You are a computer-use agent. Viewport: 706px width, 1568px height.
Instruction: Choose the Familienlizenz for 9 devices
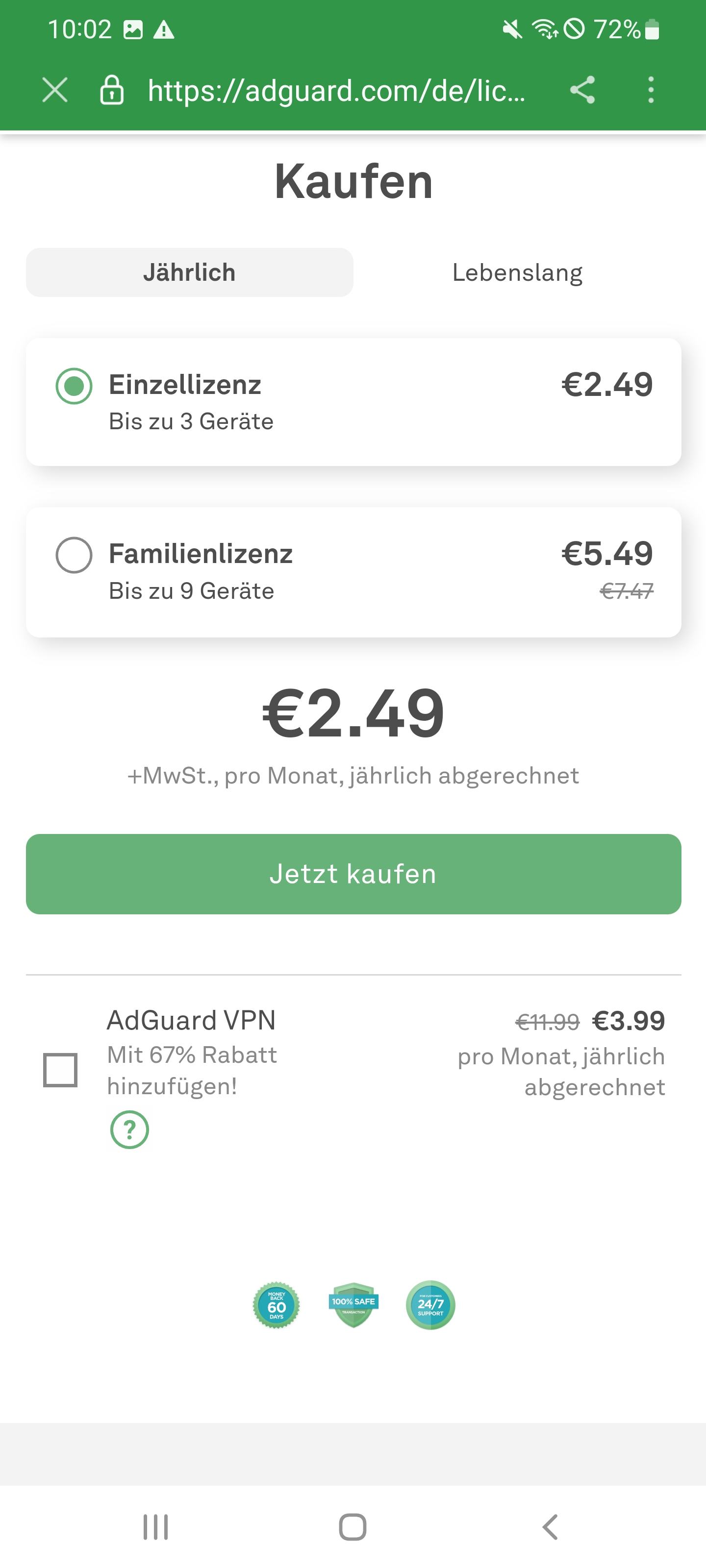pyautogui.click(x=353, y=572)
